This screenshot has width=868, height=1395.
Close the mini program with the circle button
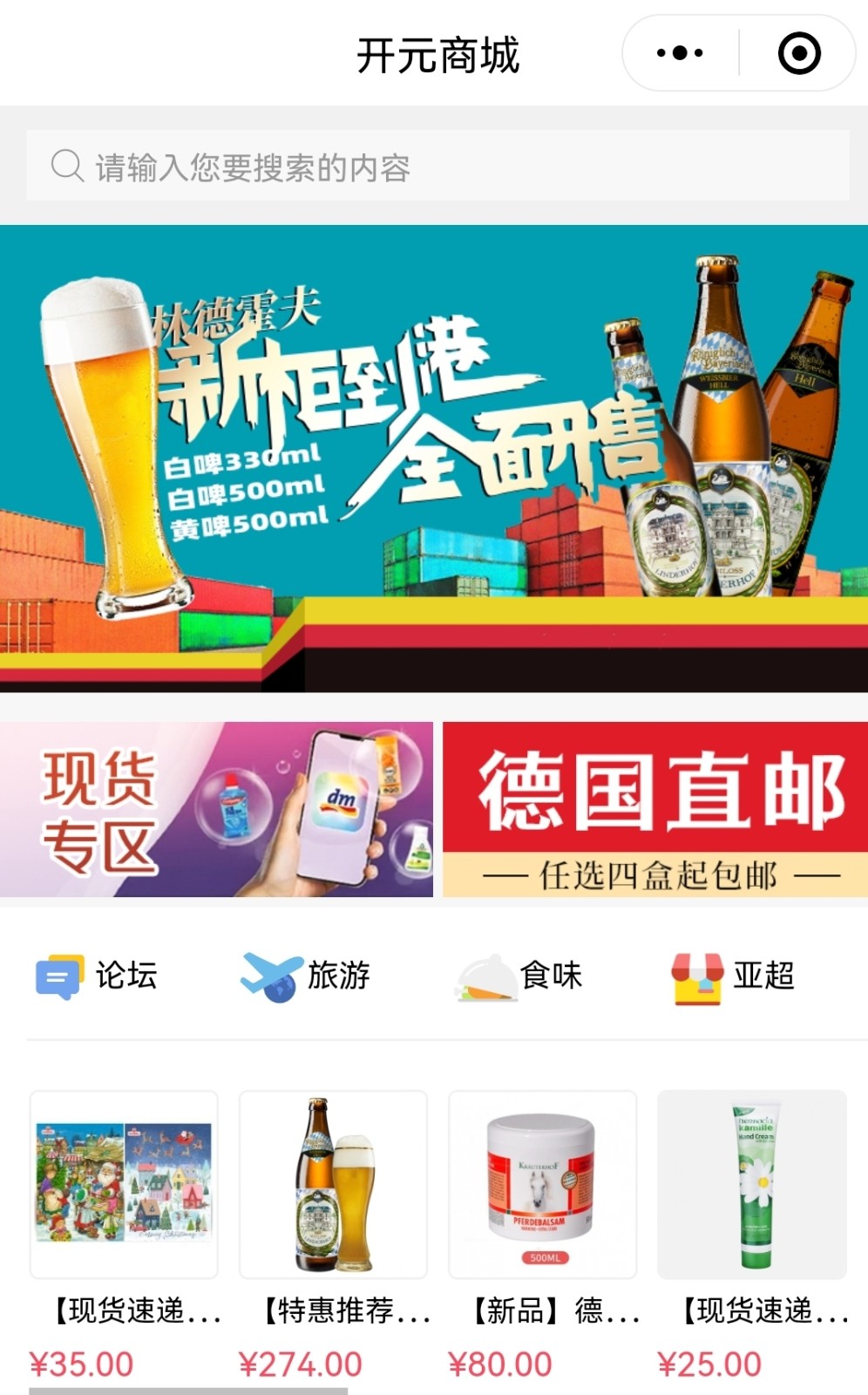coord(798,53)
